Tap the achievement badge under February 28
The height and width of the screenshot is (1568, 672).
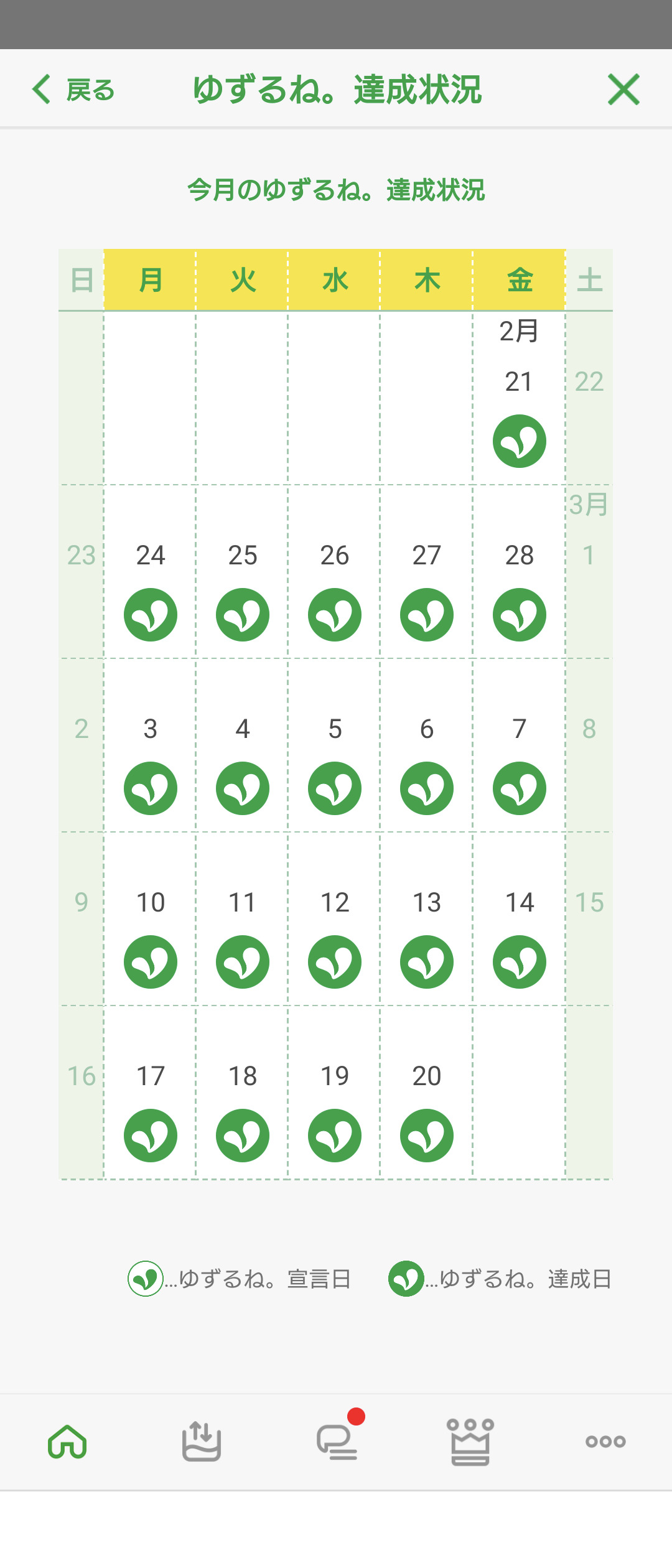(x=520, y=614)
